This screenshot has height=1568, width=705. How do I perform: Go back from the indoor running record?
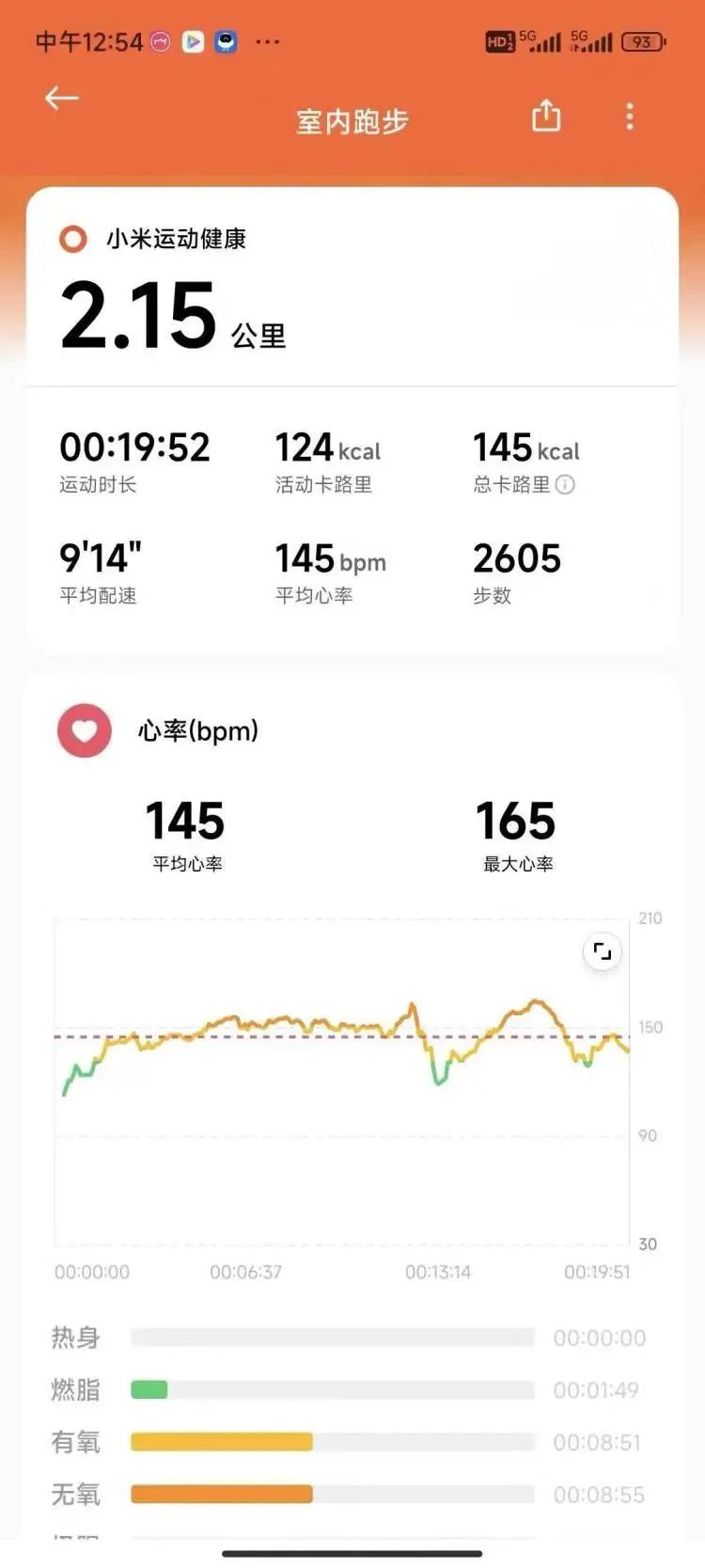62,98
